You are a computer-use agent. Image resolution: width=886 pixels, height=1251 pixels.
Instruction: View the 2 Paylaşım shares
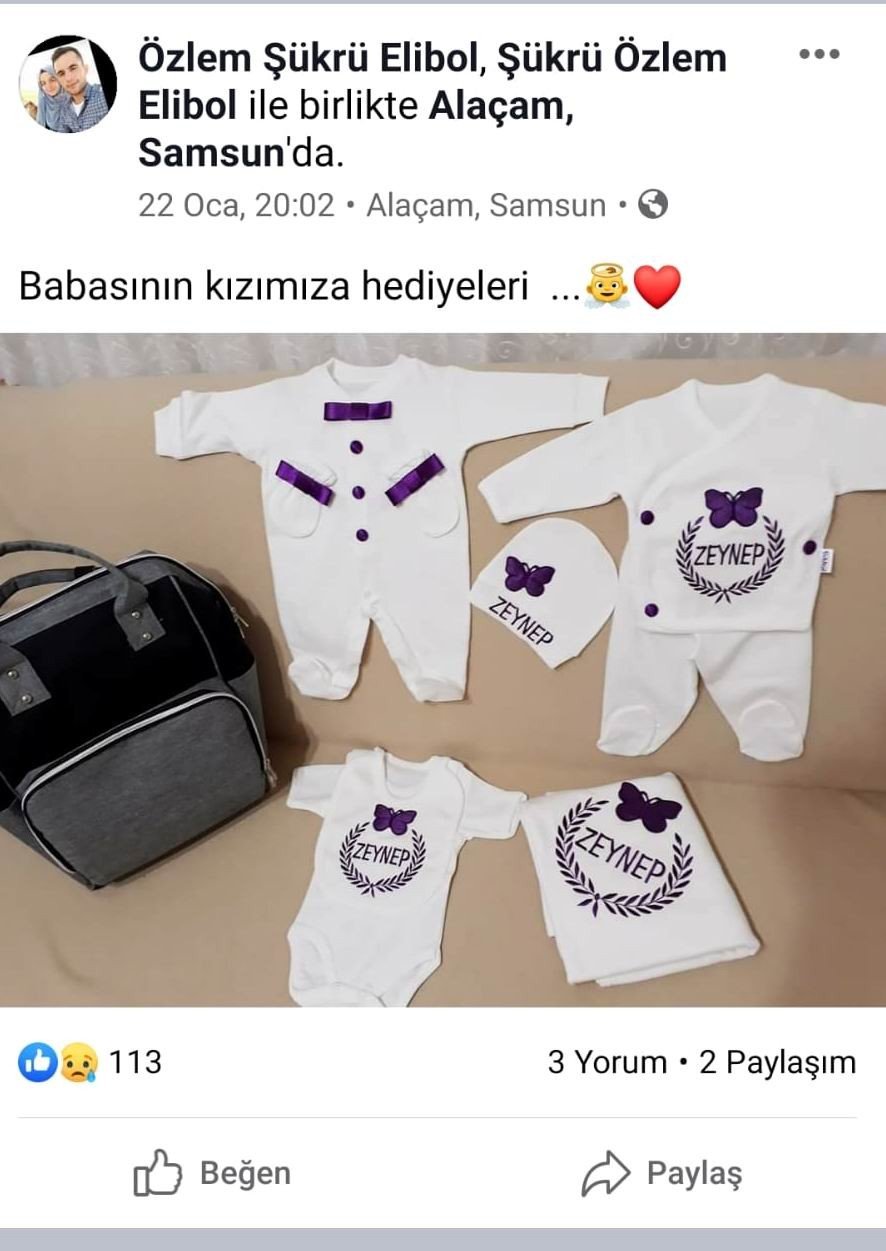click(777, 1062)
